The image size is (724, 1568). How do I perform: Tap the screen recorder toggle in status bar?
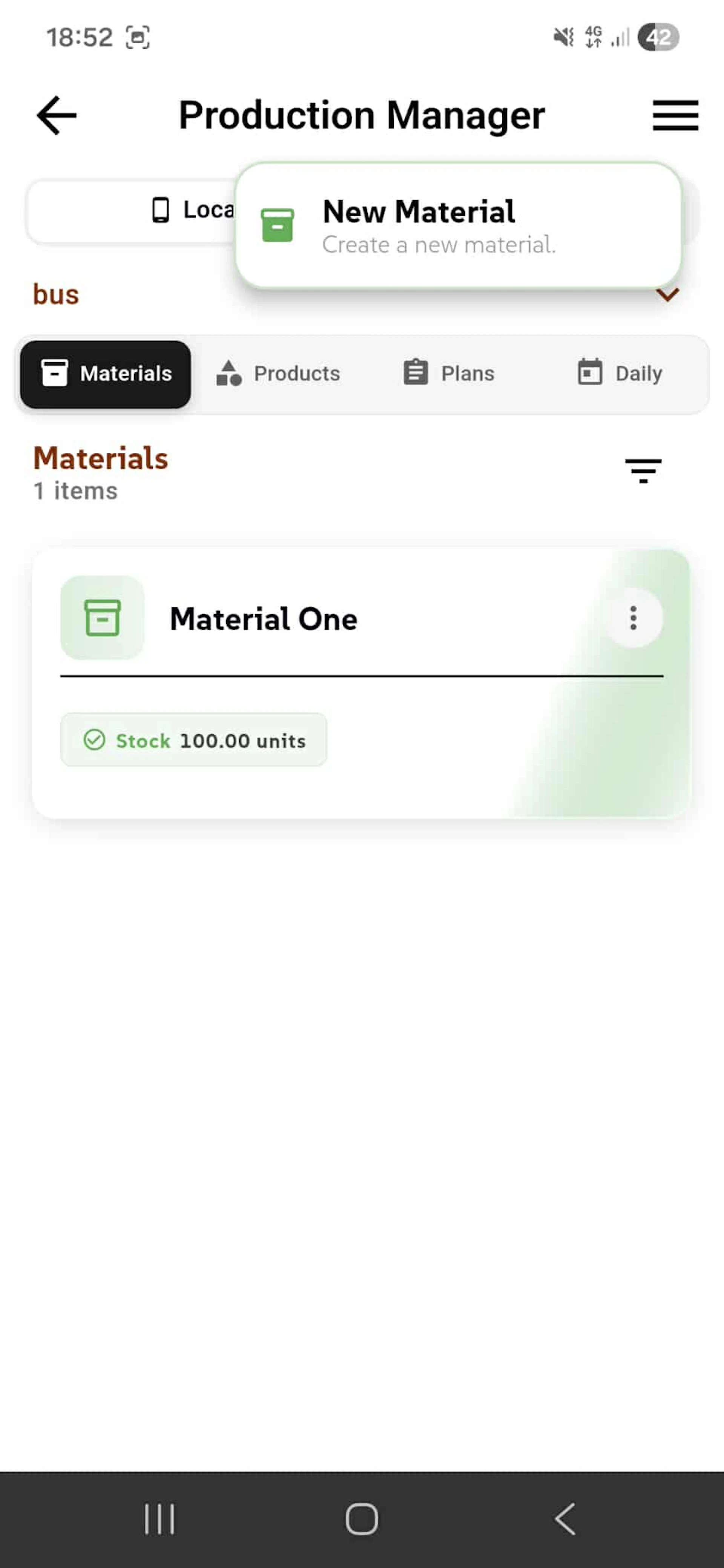[138, 37]
